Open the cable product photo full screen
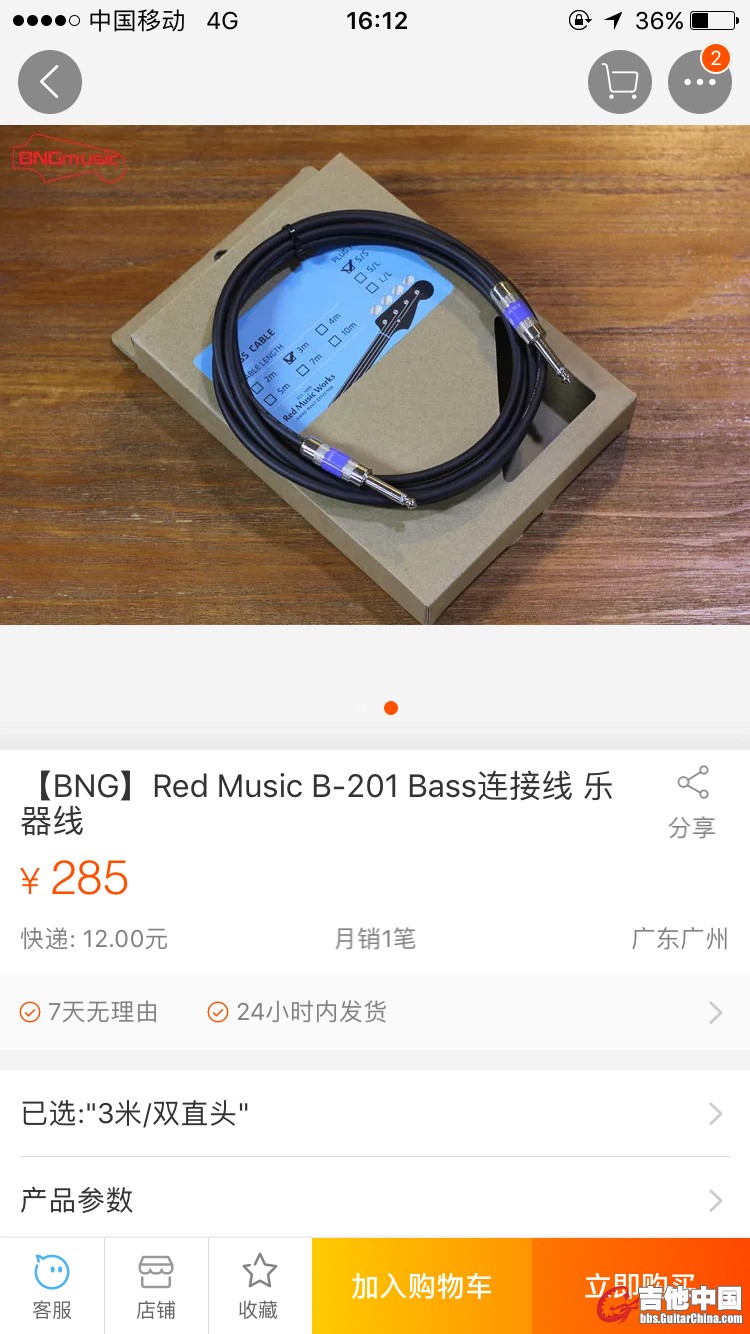This screenshot has width=750, height=1334. click(x=375, y=375)
